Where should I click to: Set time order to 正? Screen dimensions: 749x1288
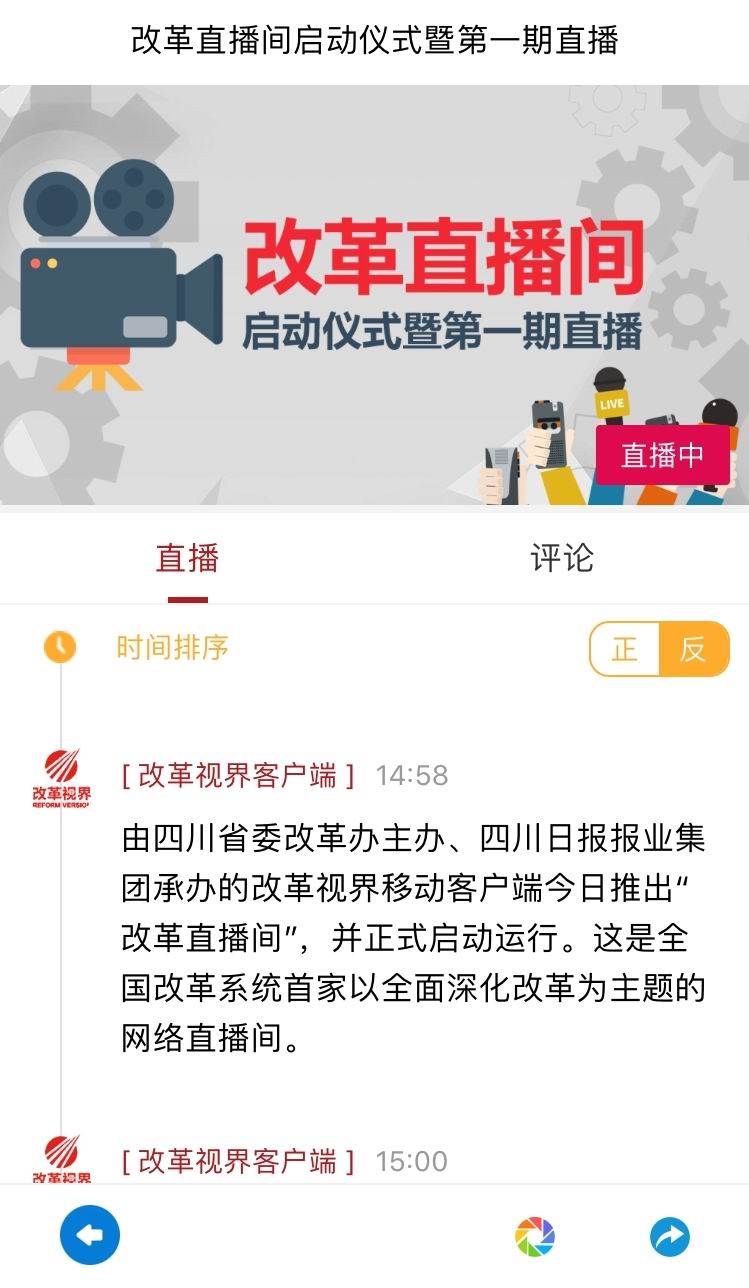625,649
